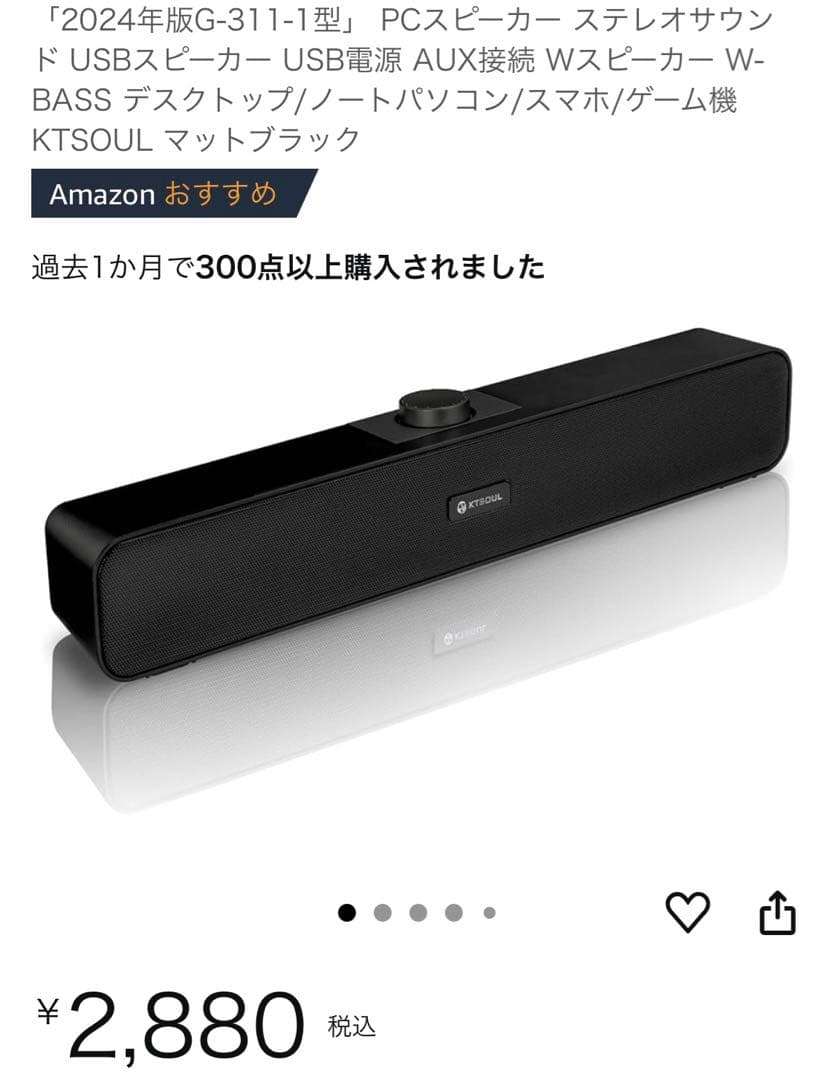Screen dimensions: 836x1080
Task: Select the last carousel indicator dot
Action: coord(489,912)
